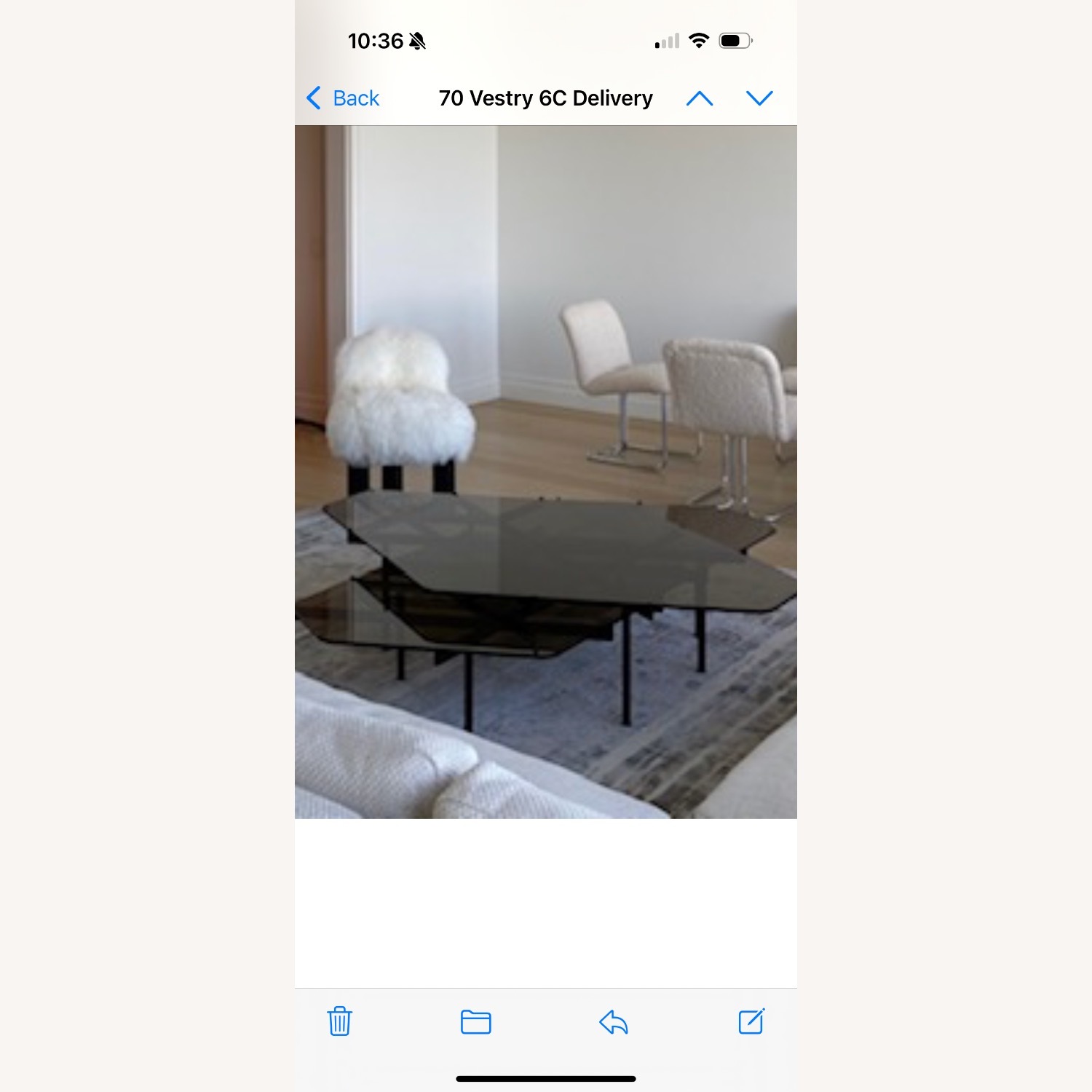Go to the previous message with up arrow
Screen dimensions: 1092x1092
pyautogui.click(x=700, y=98)
